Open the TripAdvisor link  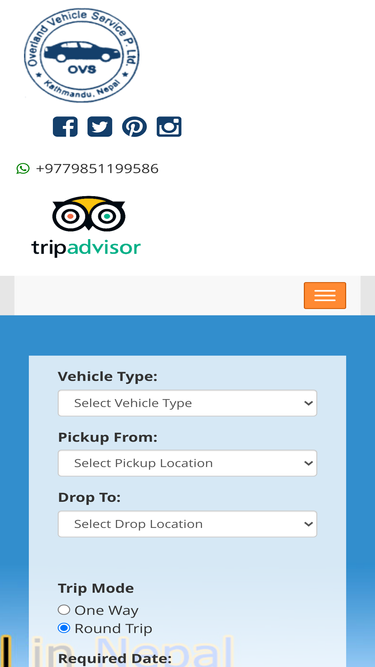tap(86, 226)
